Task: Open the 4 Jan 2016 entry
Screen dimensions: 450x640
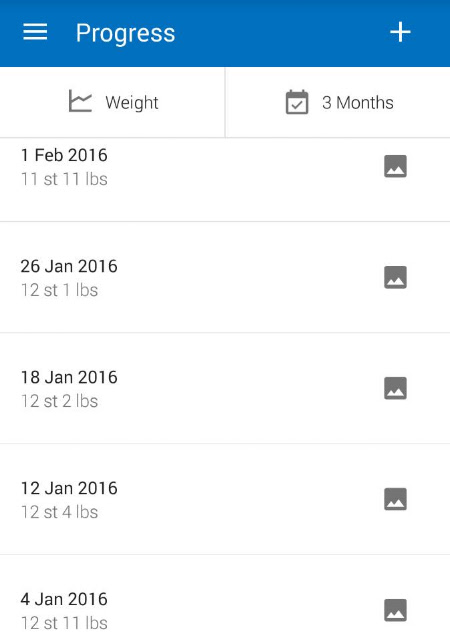Action: pyautogui.click(x=225, y=598)
